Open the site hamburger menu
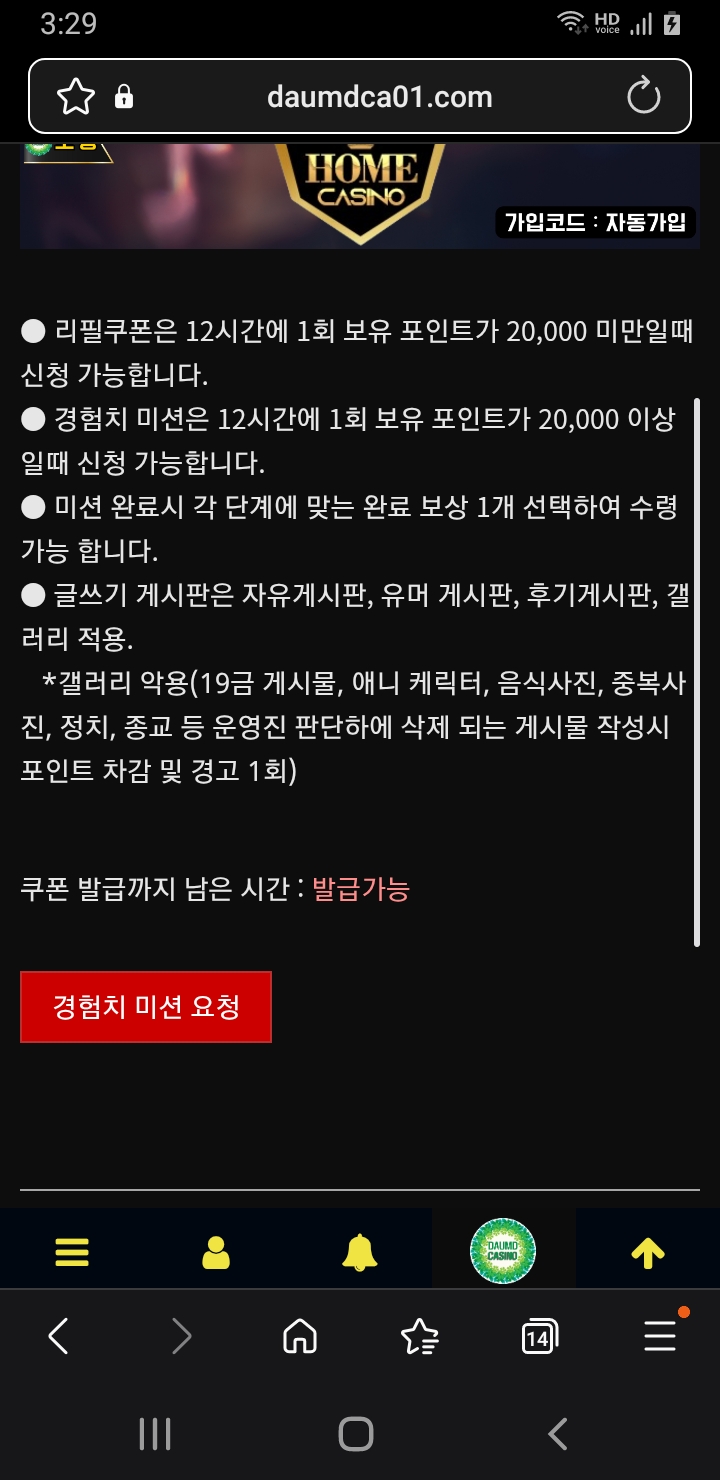 click(x=72, y=1251)
